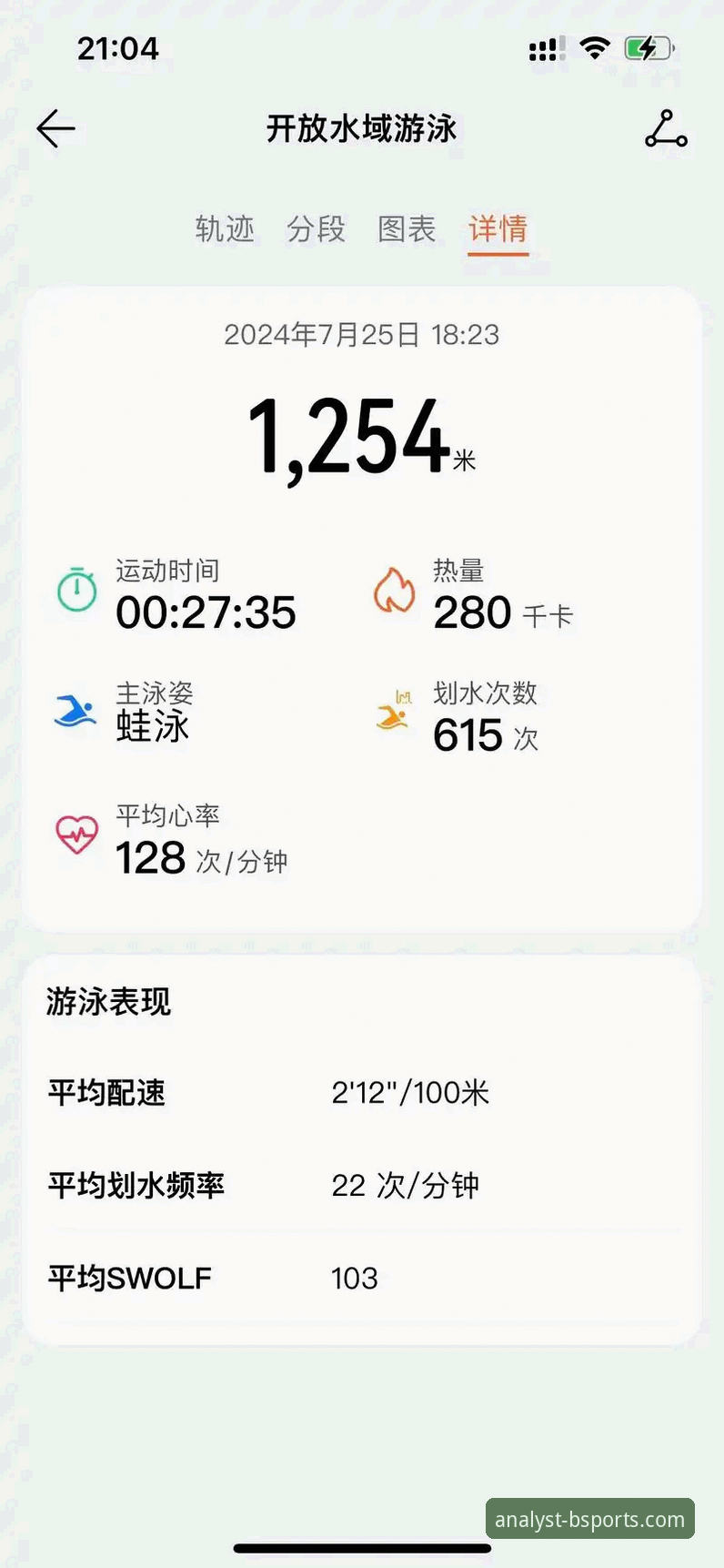
Task: Open the 分段 tab
Action: coord(316,230)
